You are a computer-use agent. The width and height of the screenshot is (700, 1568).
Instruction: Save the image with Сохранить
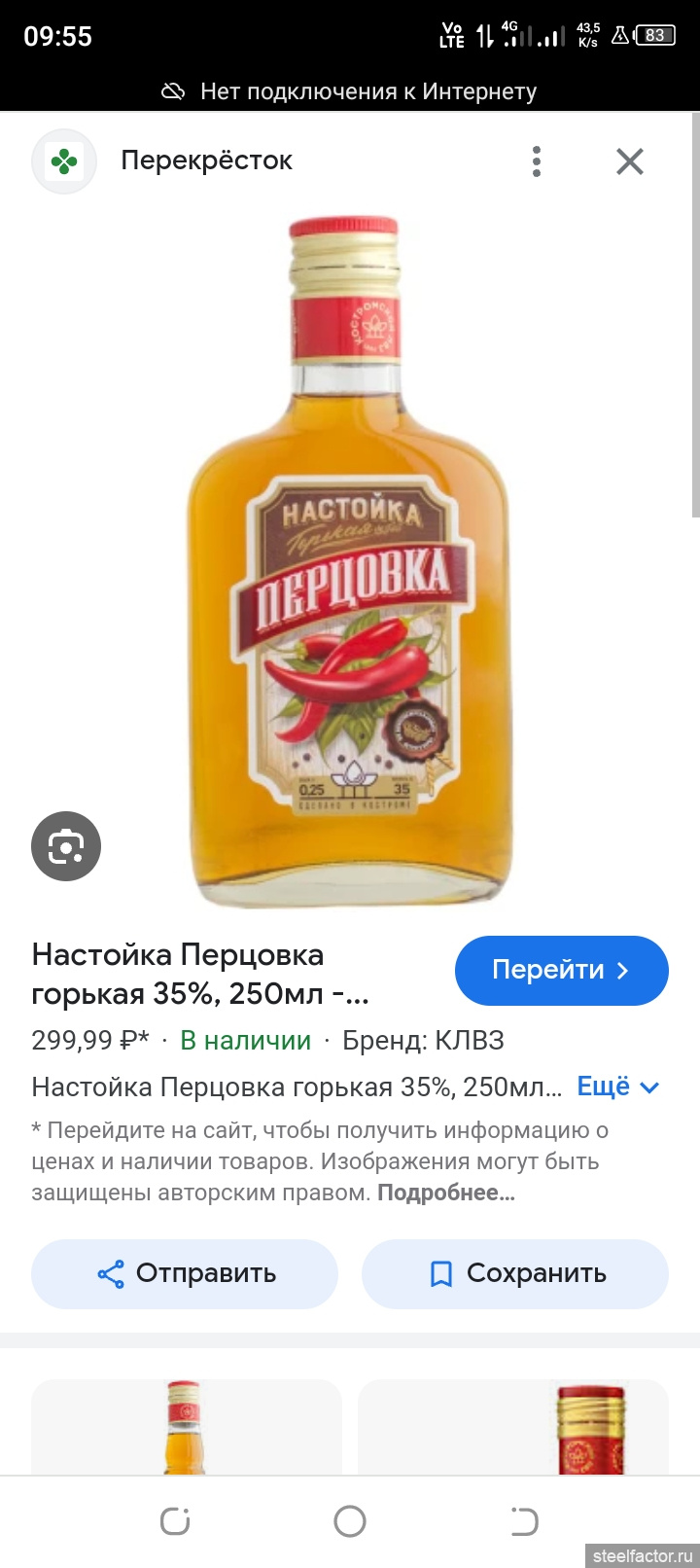(514, 1273)
